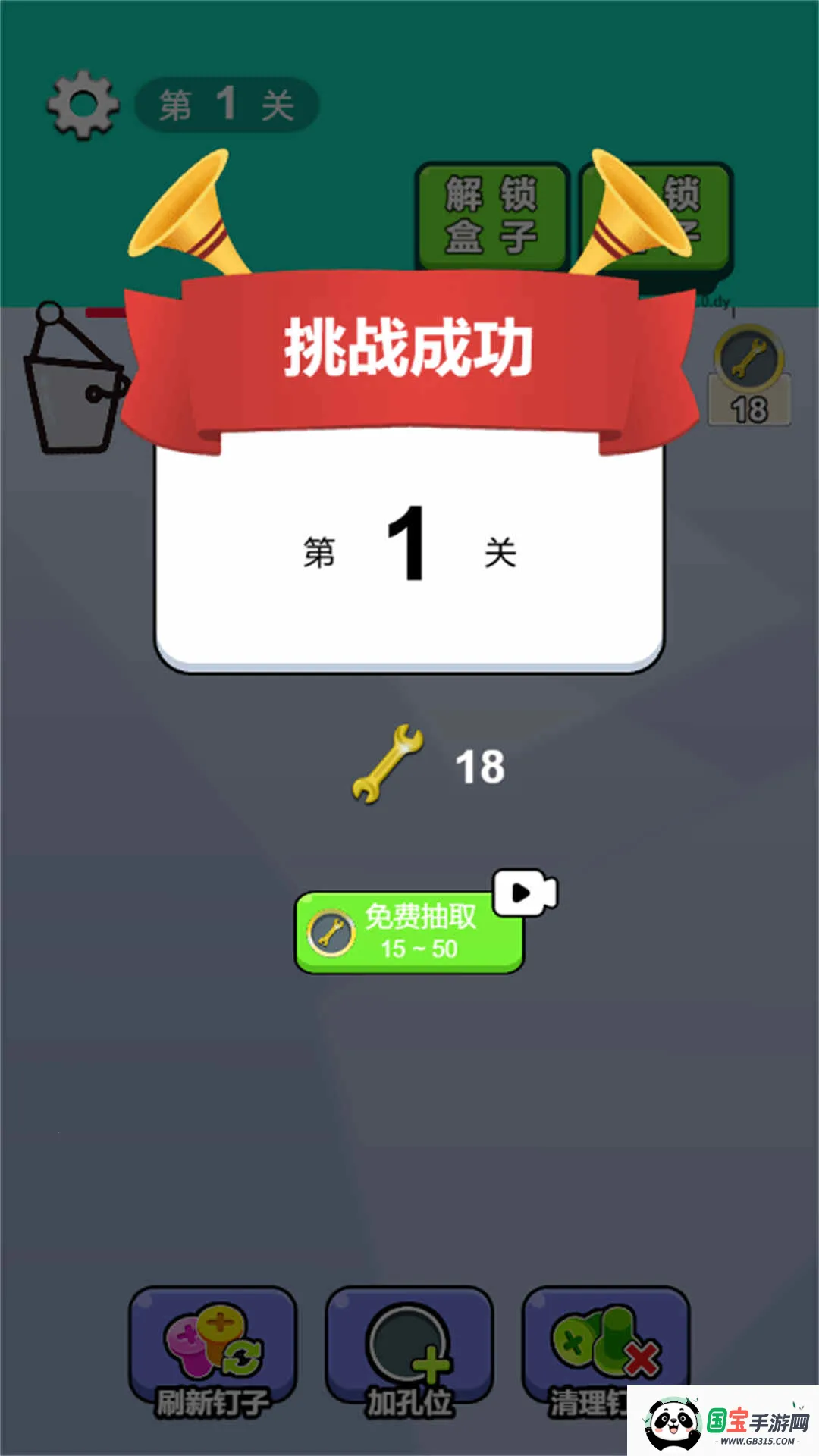Screen dimensions: 819x1456
Task: Open the settings gear icon
Action: pos(83,105)
